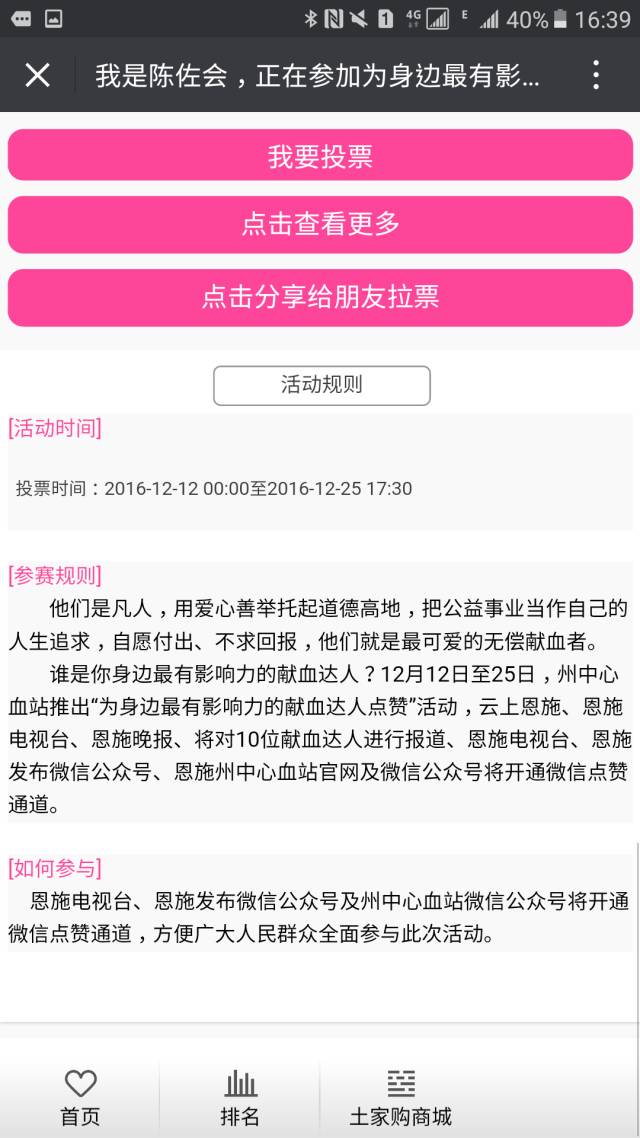Tap the 我要投票 vote button
Image resolution: width=640 pixels, height=1138 pixels.
pyautogui.click(x=320, y=155)
